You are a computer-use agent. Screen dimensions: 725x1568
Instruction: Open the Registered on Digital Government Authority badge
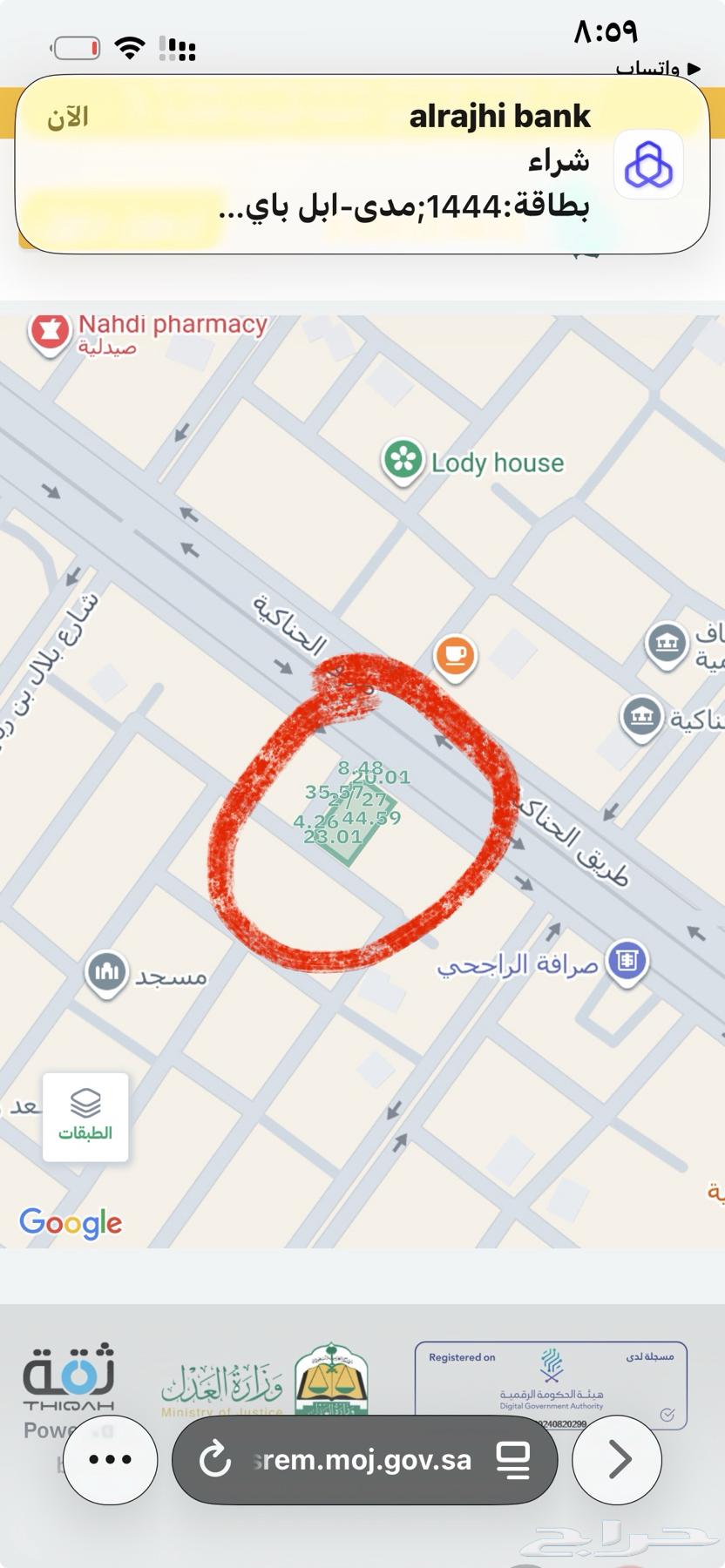point(551,1385)
